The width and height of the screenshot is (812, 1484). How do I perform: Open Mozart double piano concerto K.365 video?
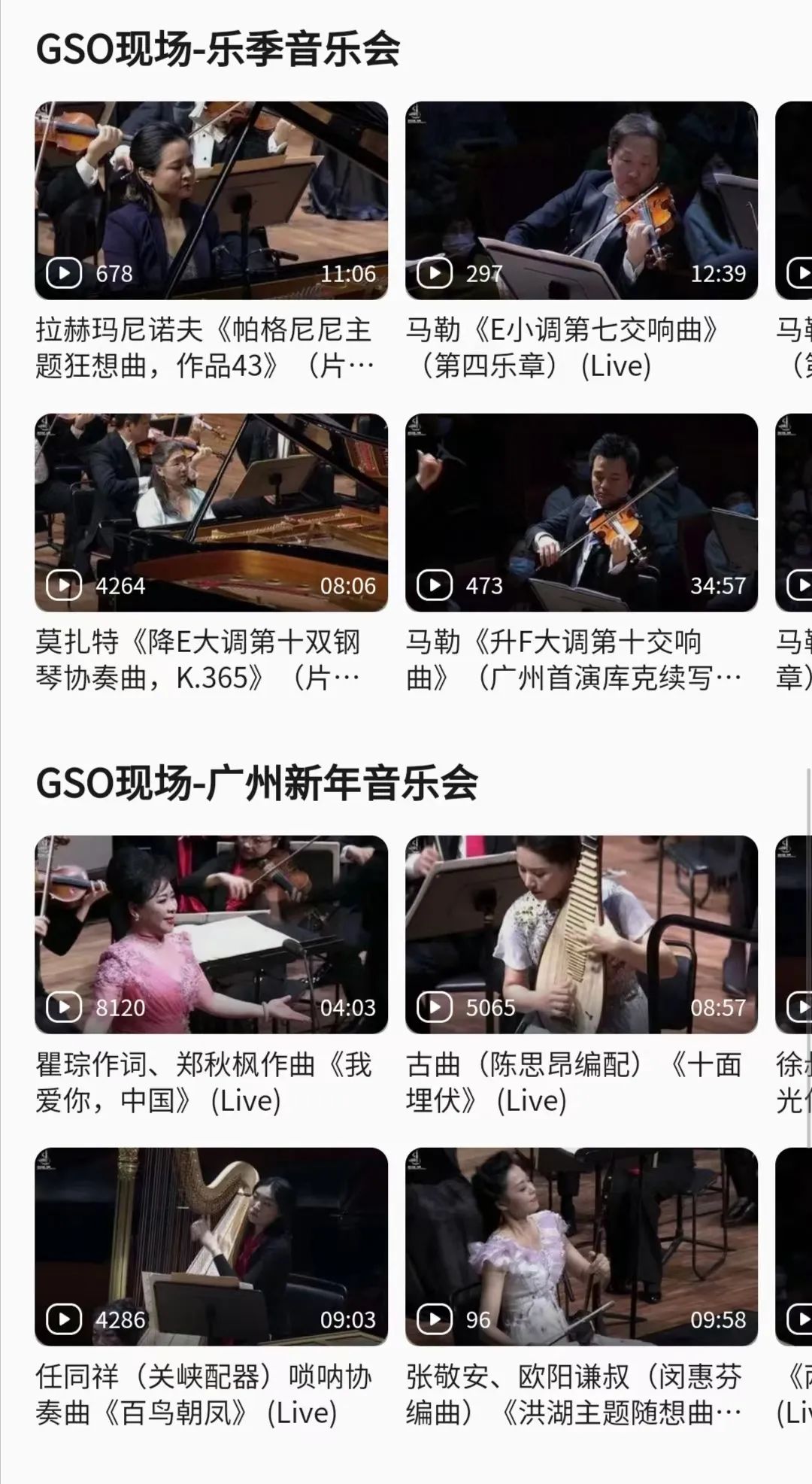coord(211,512)
